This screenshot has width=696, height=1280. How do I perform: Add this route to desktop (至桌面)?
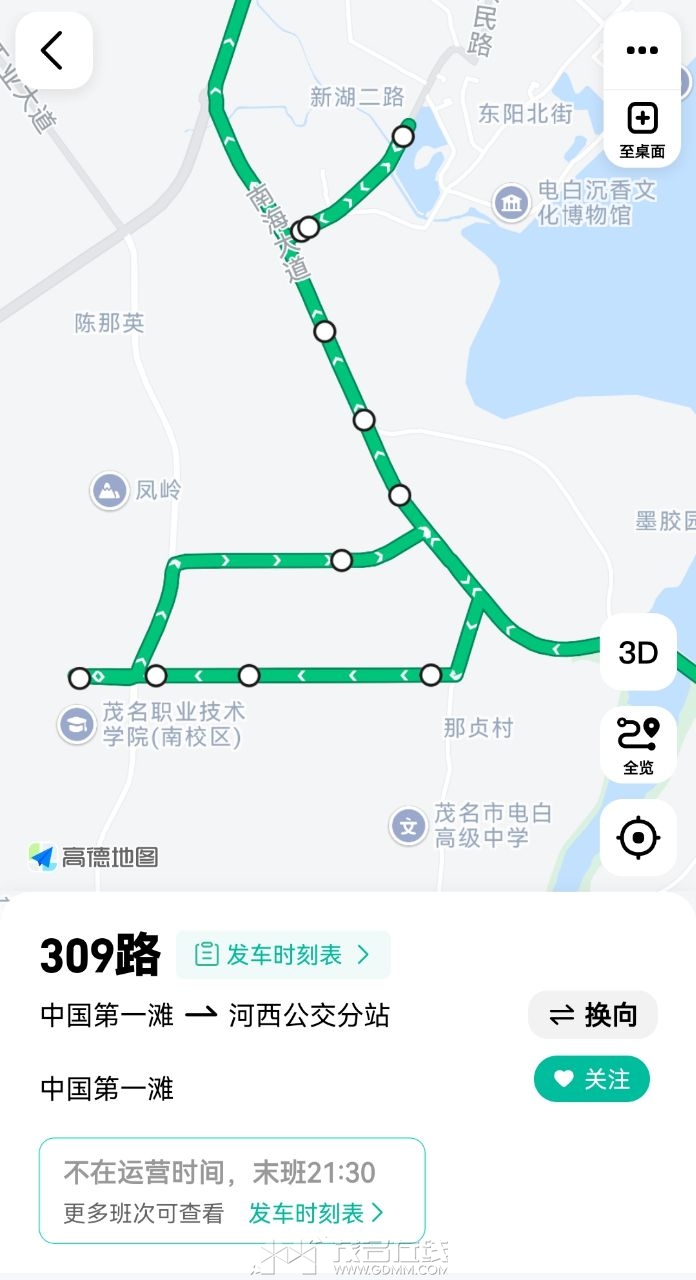click(x=642, y=130)
